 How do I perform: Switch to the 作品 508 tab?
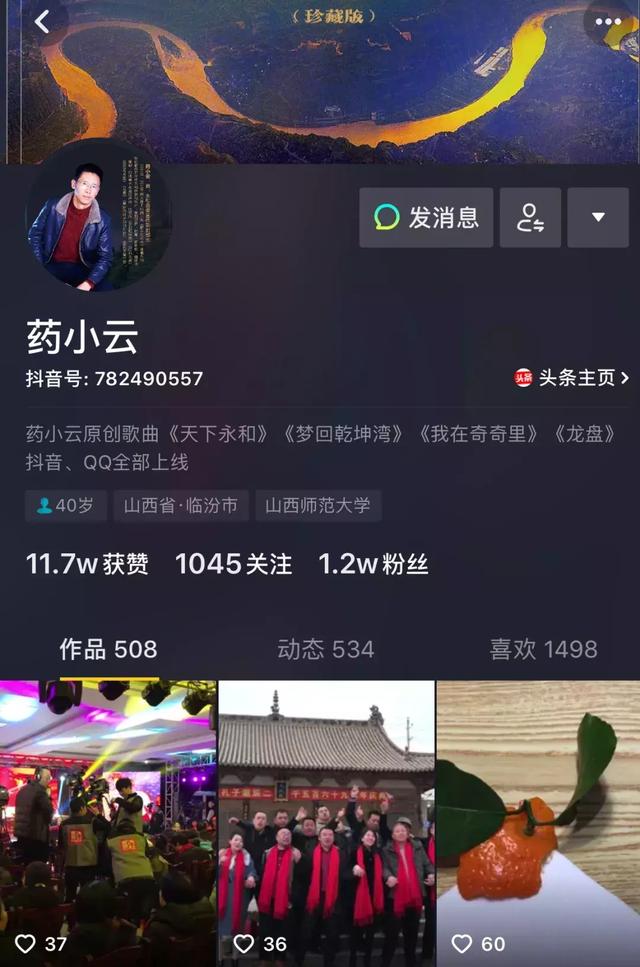click(108, 649)
